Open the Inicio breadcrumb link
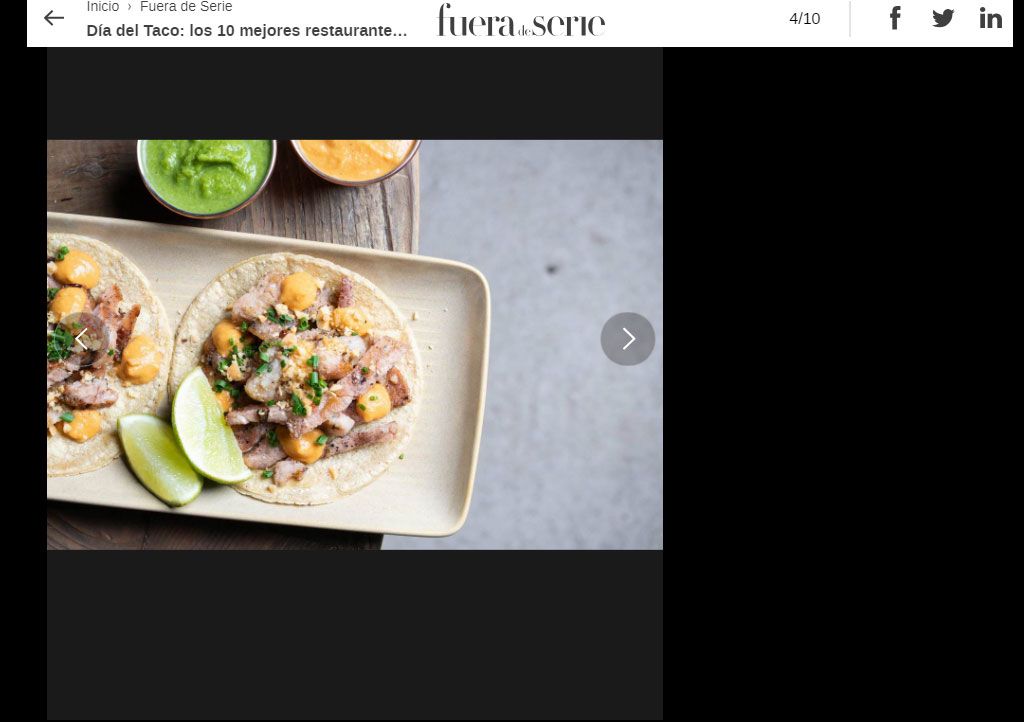The image size is (1024, 722). pos(102,7)
